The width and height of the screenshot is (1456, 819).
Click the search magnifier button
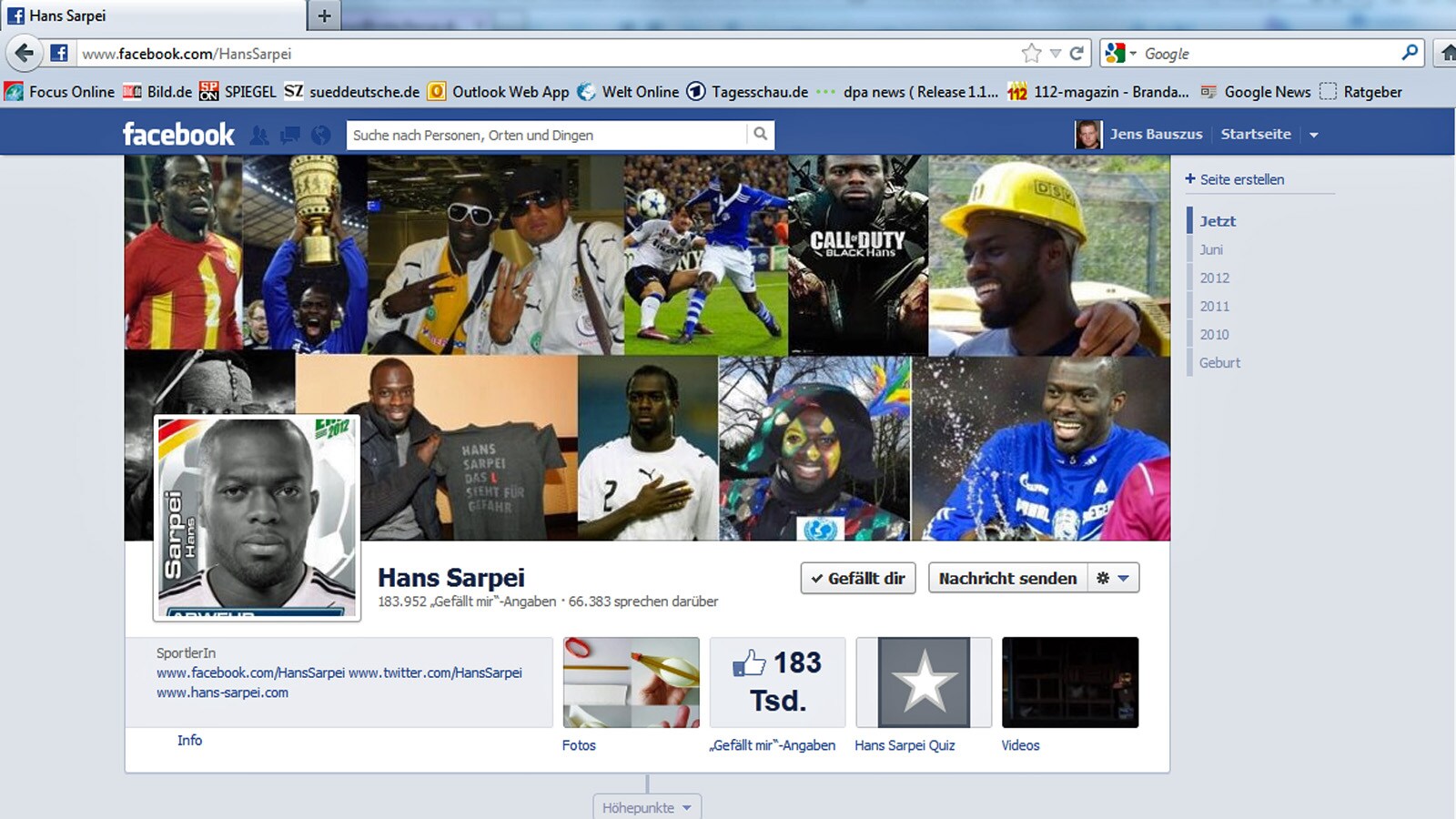[760, 135]
